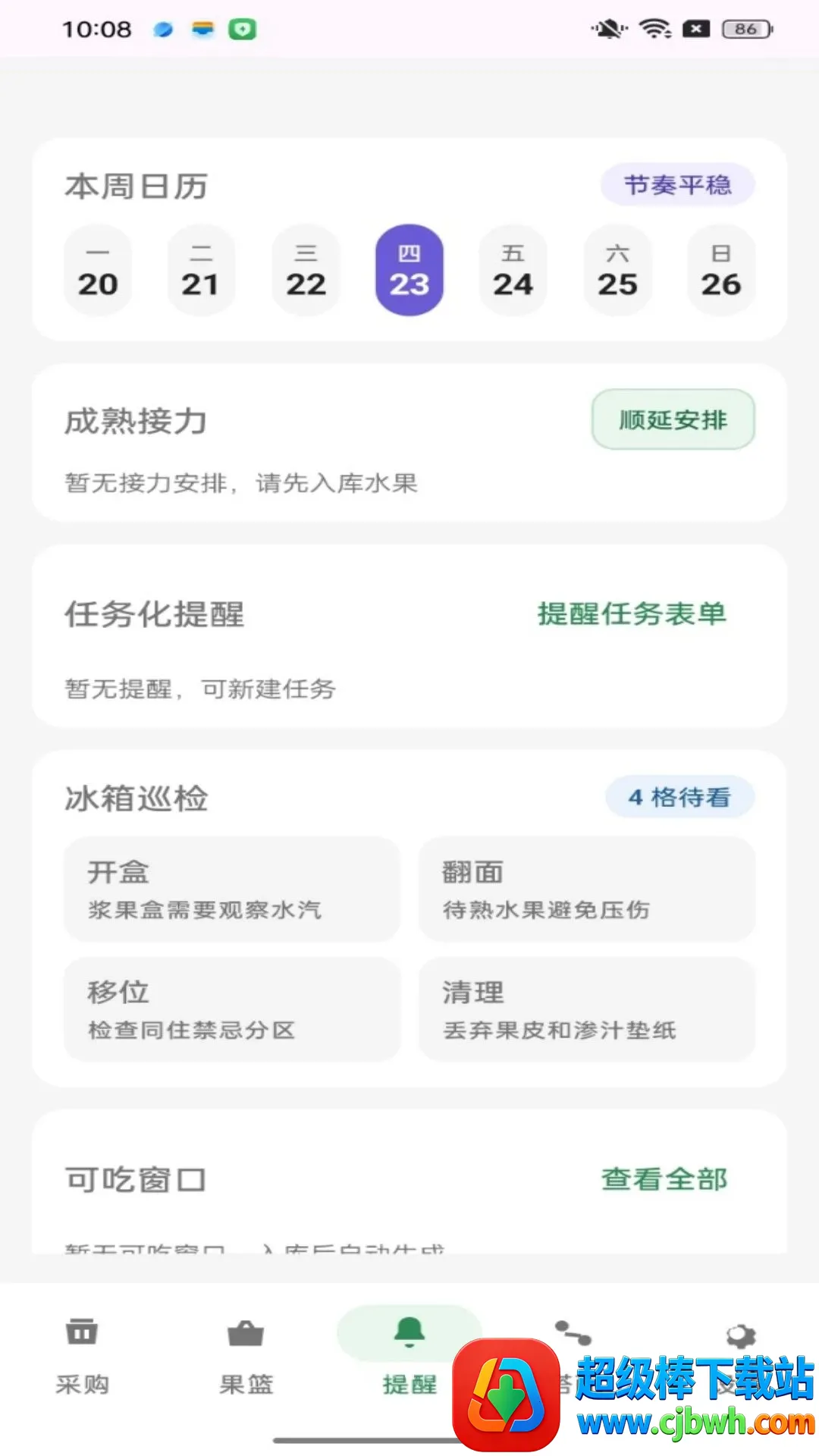
Task: Open the 翻面 inspection card
Action: coord(587,890)
